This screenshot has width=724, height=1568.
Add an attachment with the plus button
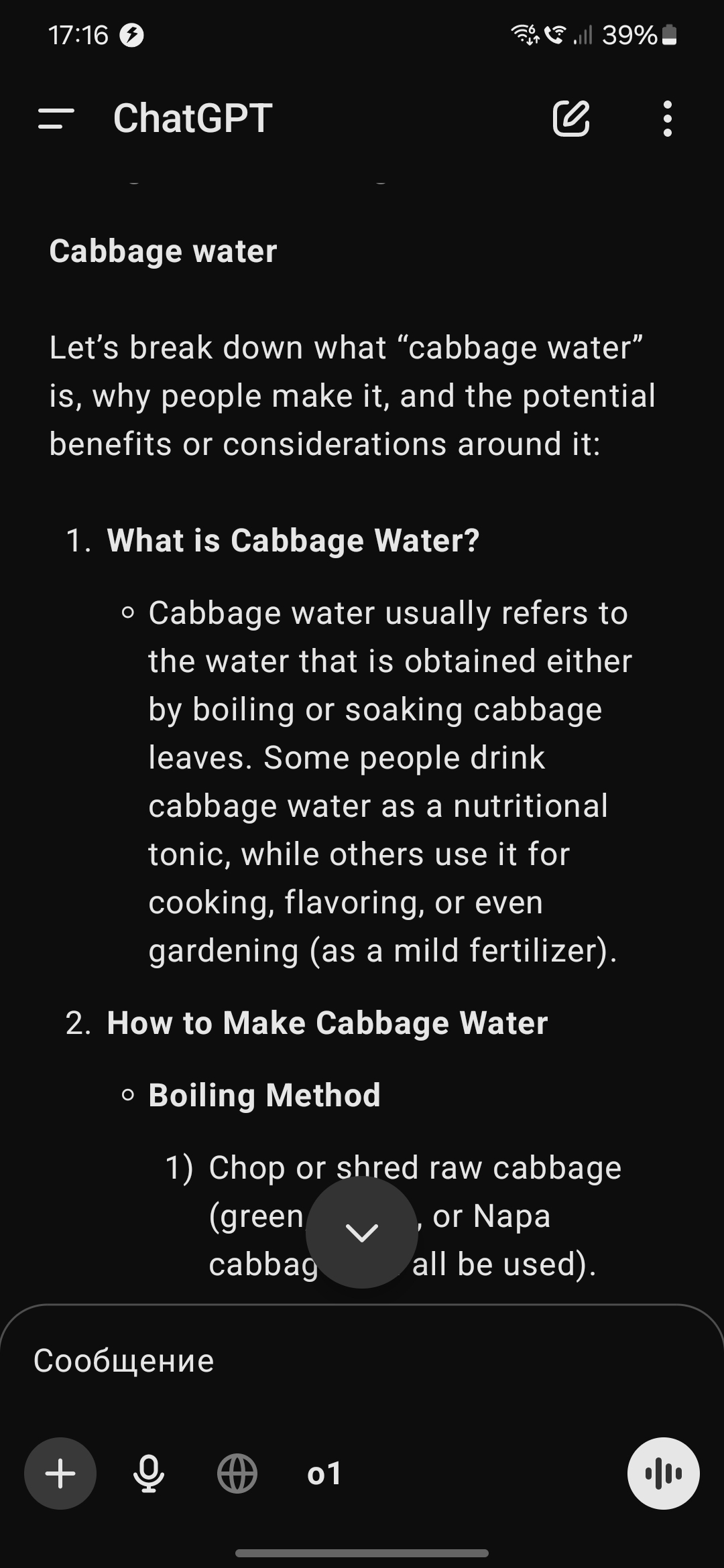tap(60, 1474)
